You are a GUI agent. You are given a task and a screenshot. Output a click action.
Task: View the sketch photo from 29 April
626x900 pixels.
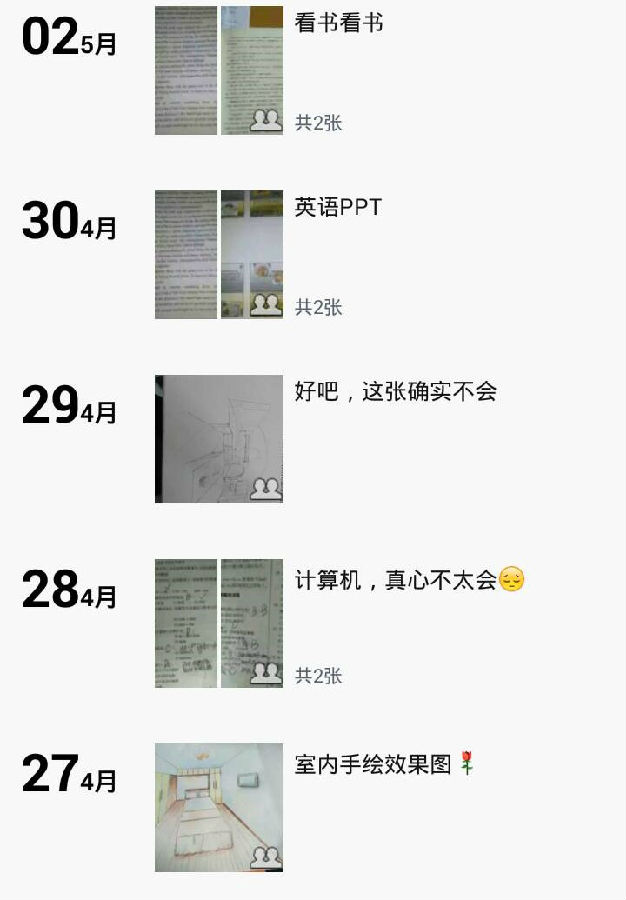point(218,439)
